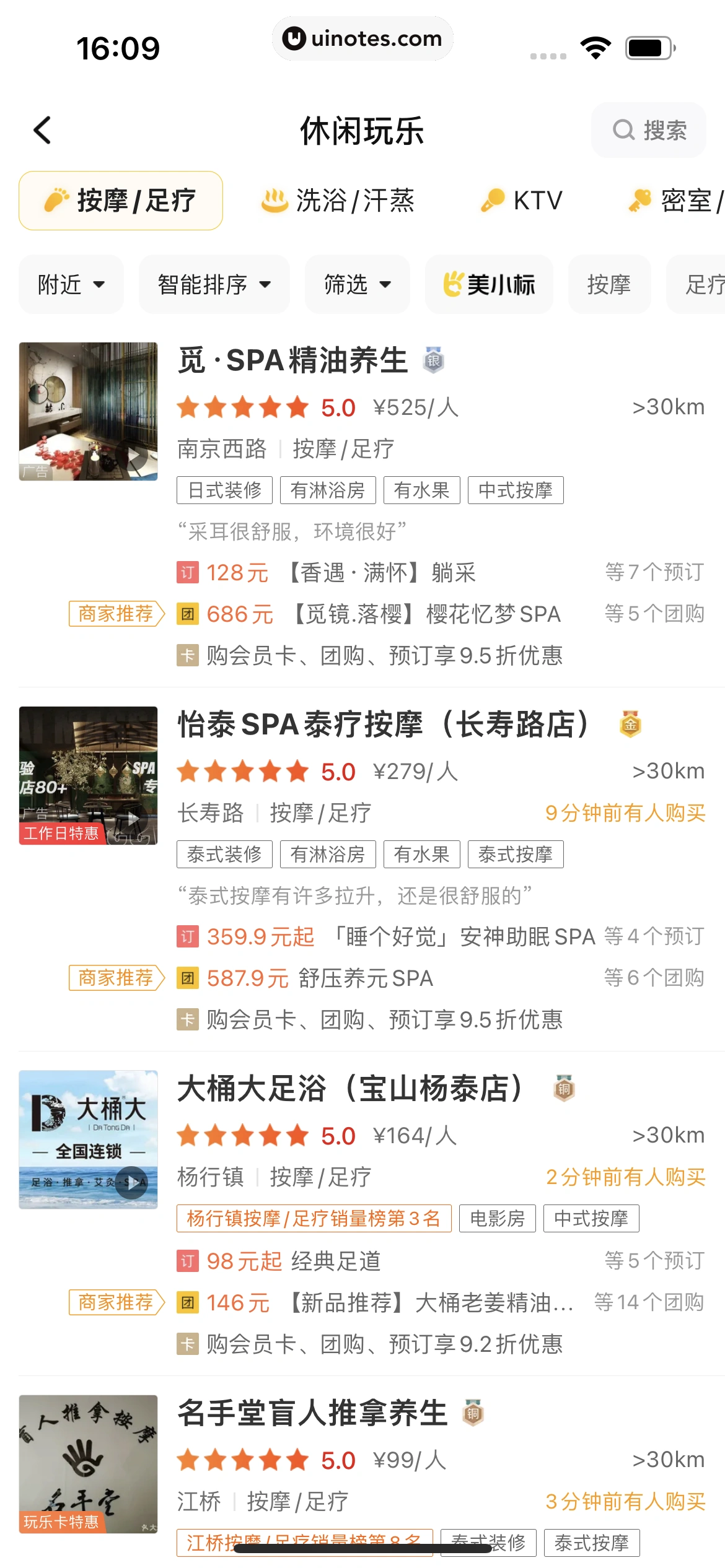The height and width of the screenshot is (1568, 725).
Task: Open 大桶大足浴（宝山杨泰店）listing
Action: tap(350, 1089)
